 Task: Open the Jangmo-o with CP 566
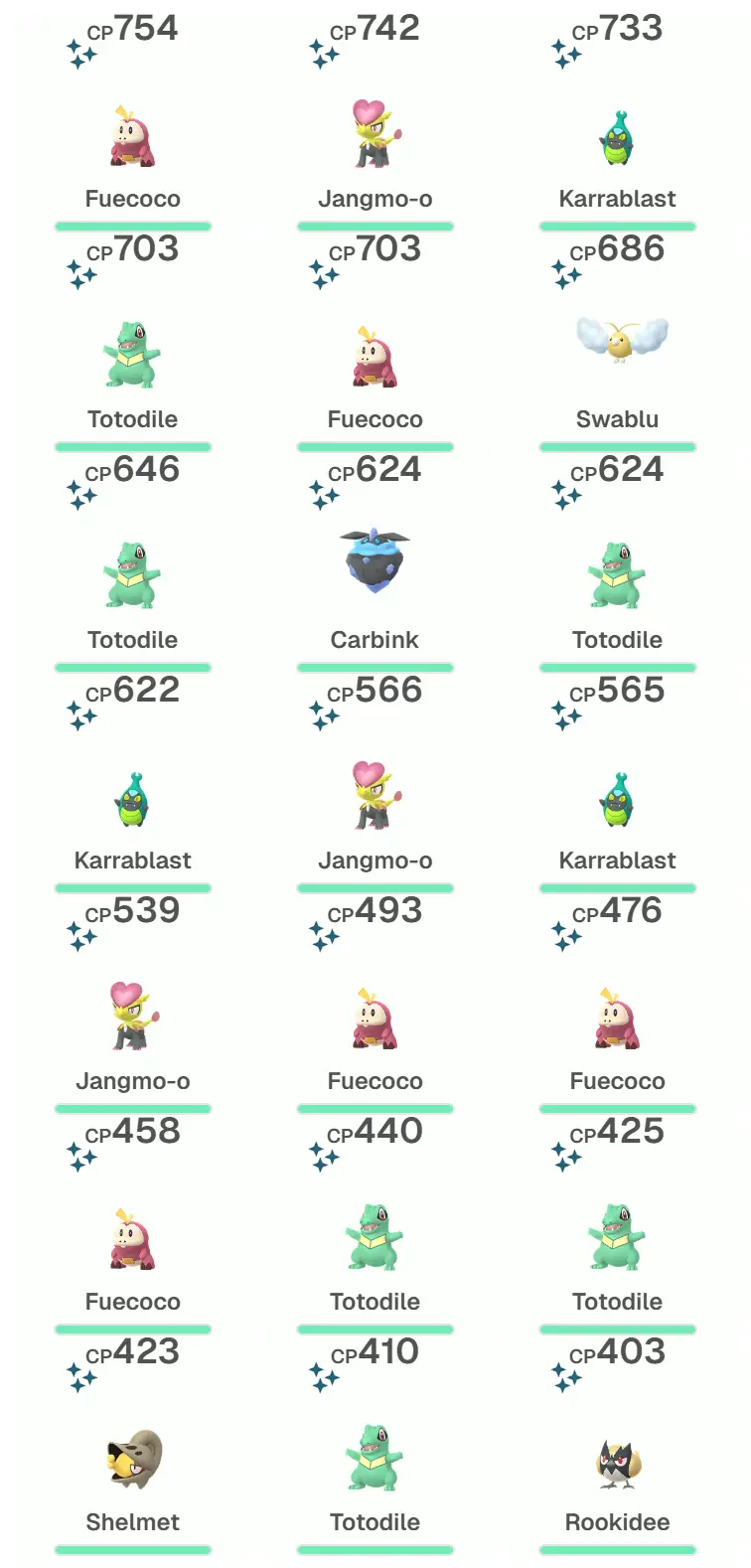pos(375,797)
